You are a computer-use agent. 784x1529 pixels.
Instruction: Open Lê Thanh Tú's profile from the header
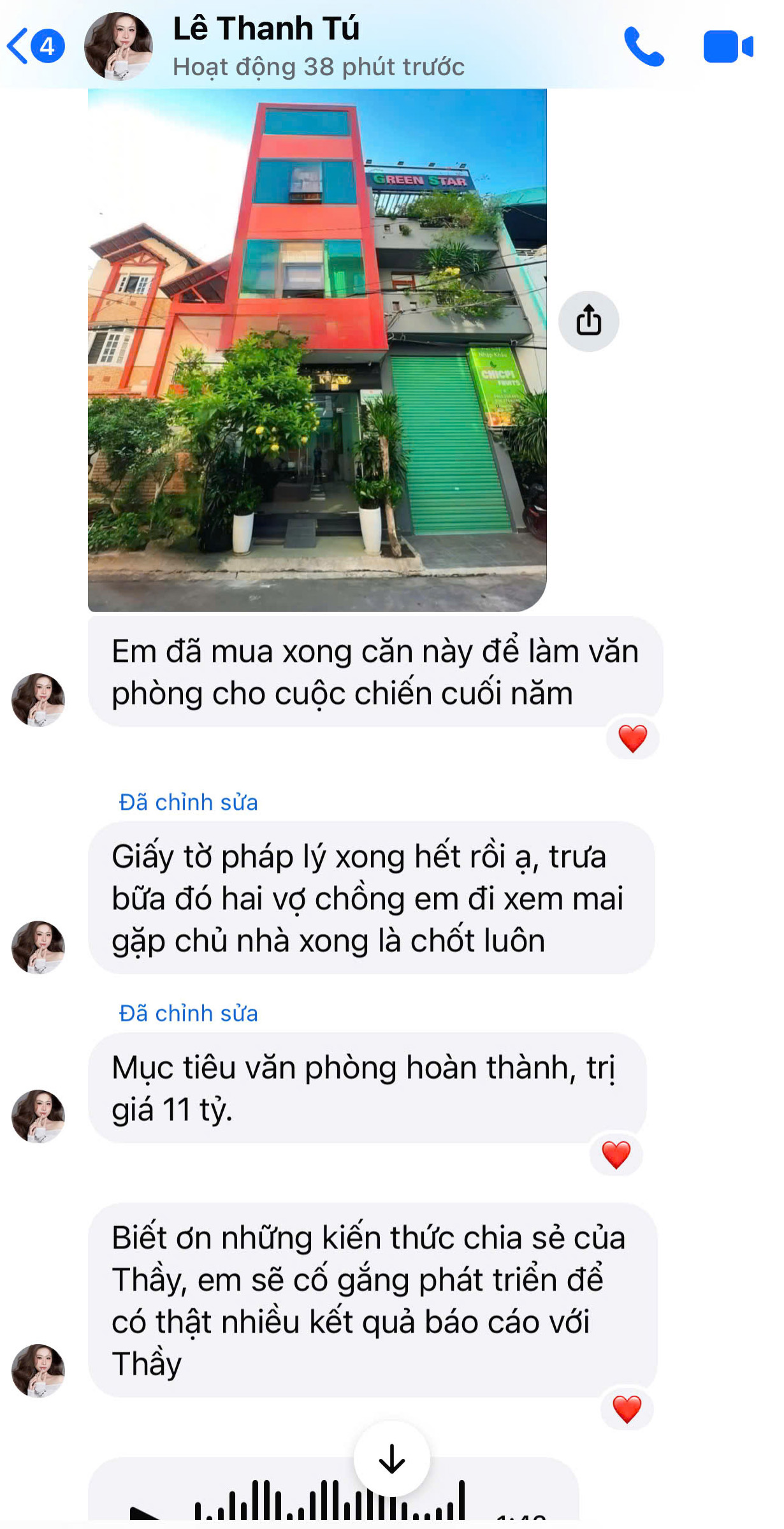point(266,46)
